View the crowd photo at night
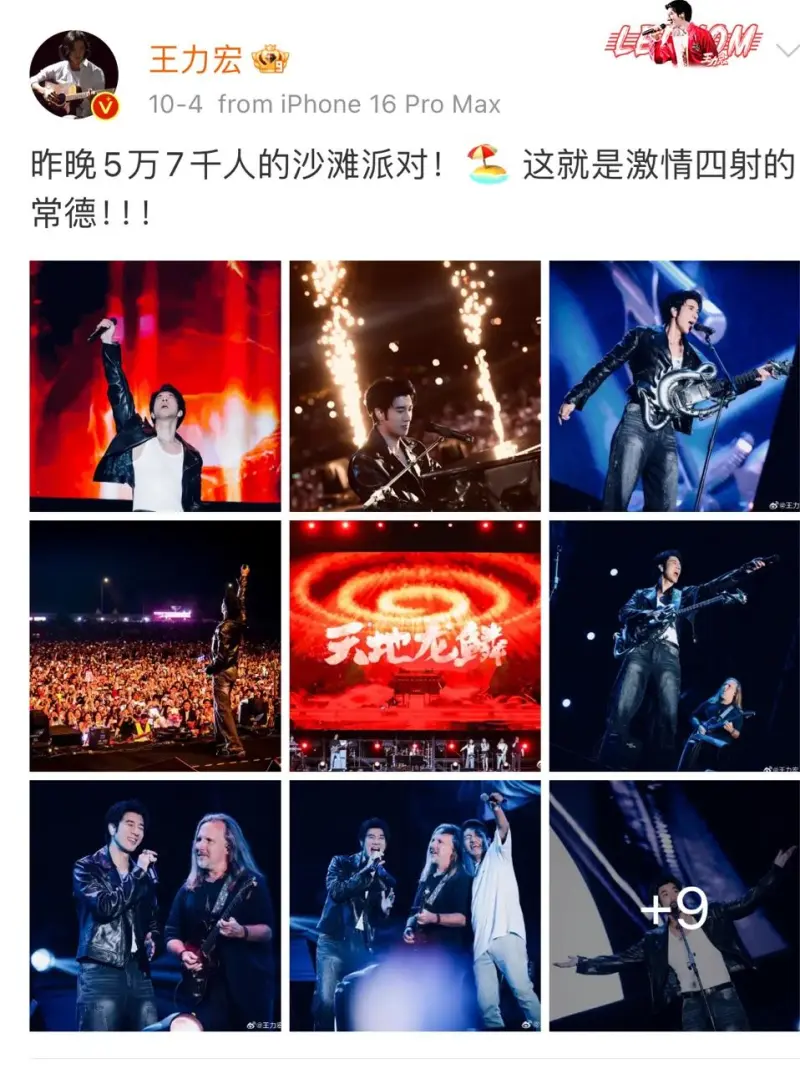Viewport: 800px width, 1069px height. 155,645
